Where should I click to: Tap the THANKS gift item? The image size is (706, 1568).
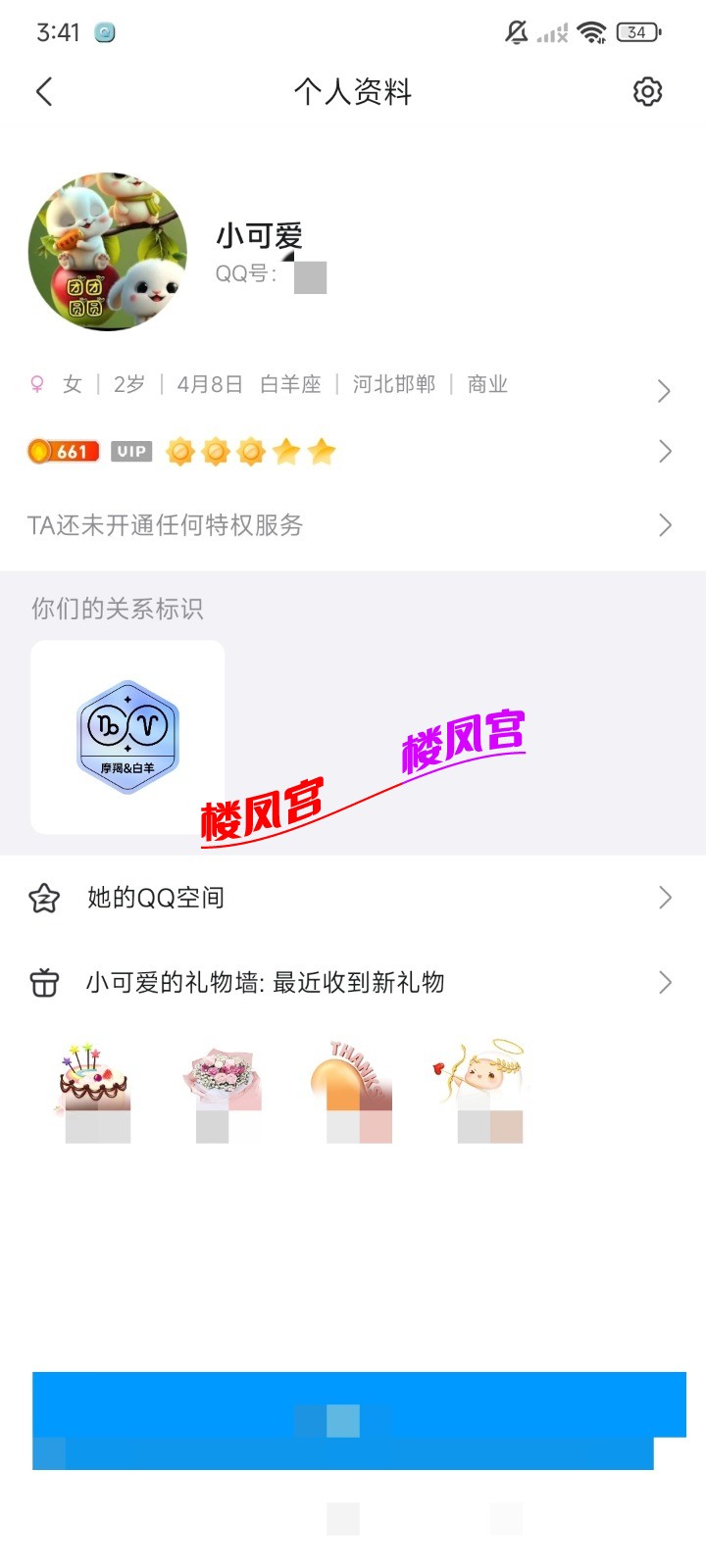[x=353, y=1083]
